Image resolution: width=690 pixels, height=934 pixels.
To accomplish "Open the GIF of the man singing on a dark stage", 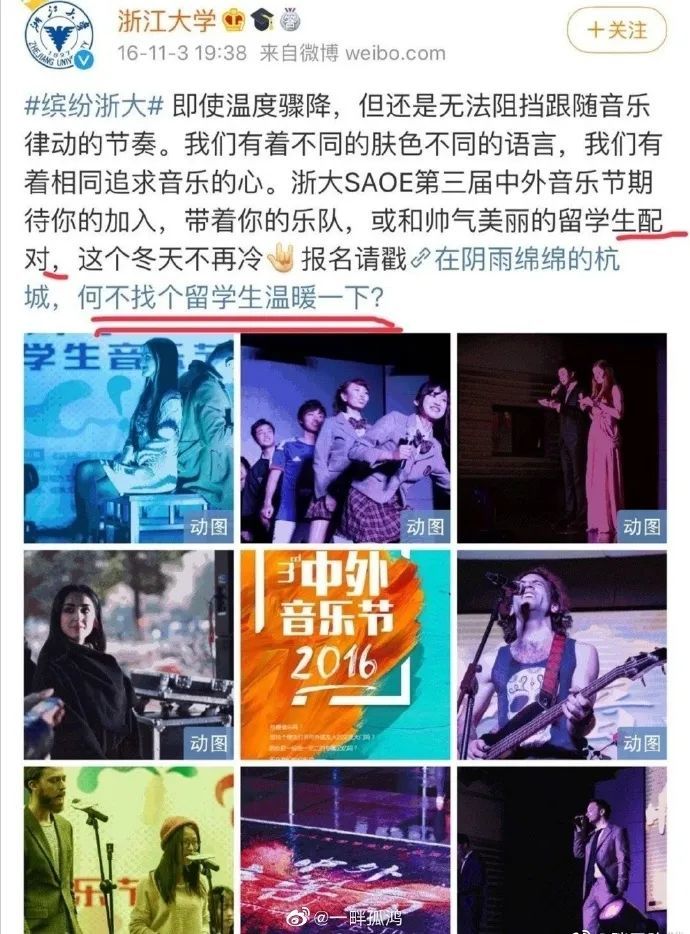I will [561, 850].
